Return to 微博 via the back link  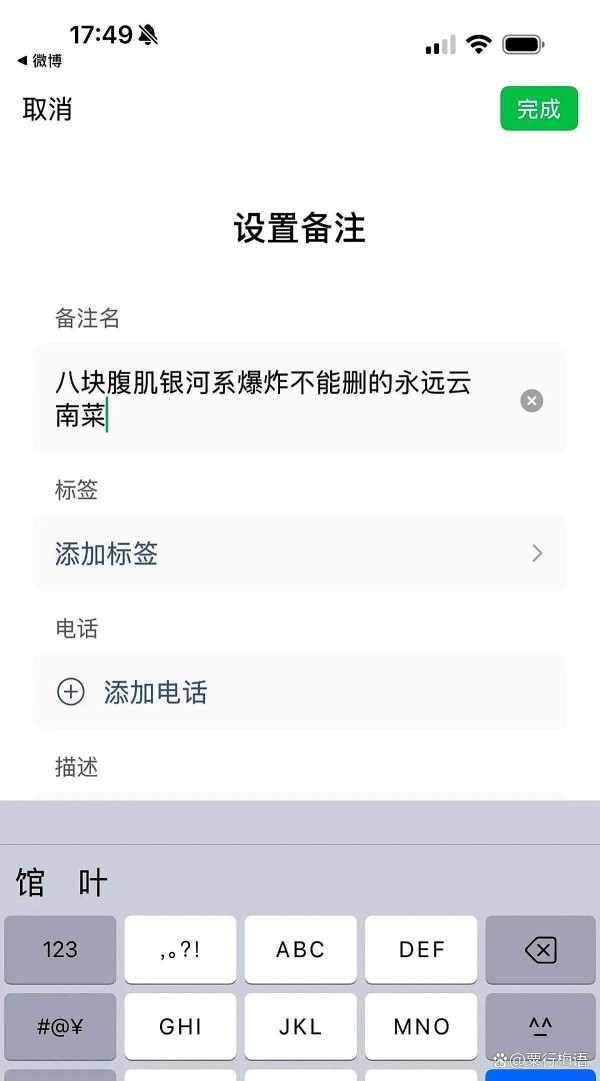tap(40, 61)
